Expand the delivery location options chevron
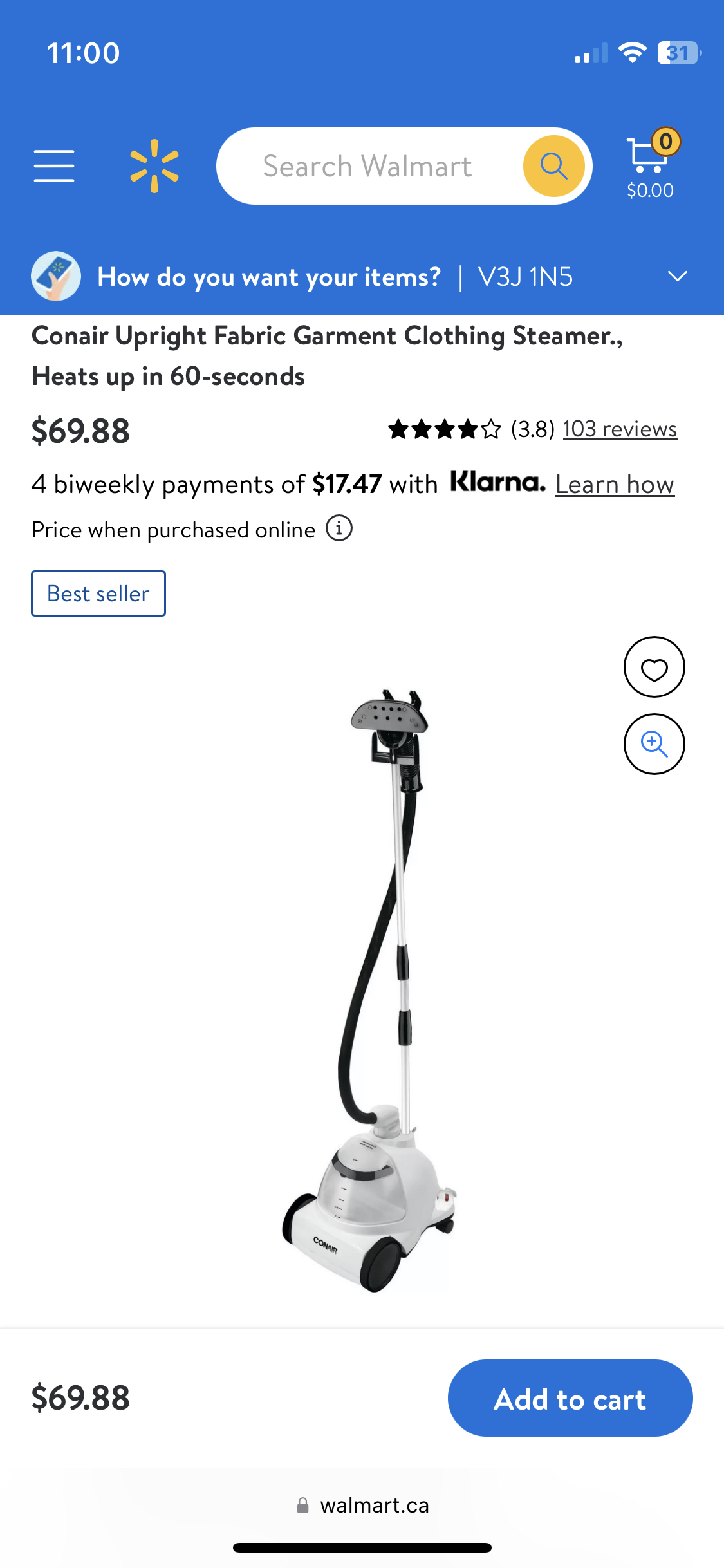This screenshot has width=724, height=1568. click(x=677, y=277)
